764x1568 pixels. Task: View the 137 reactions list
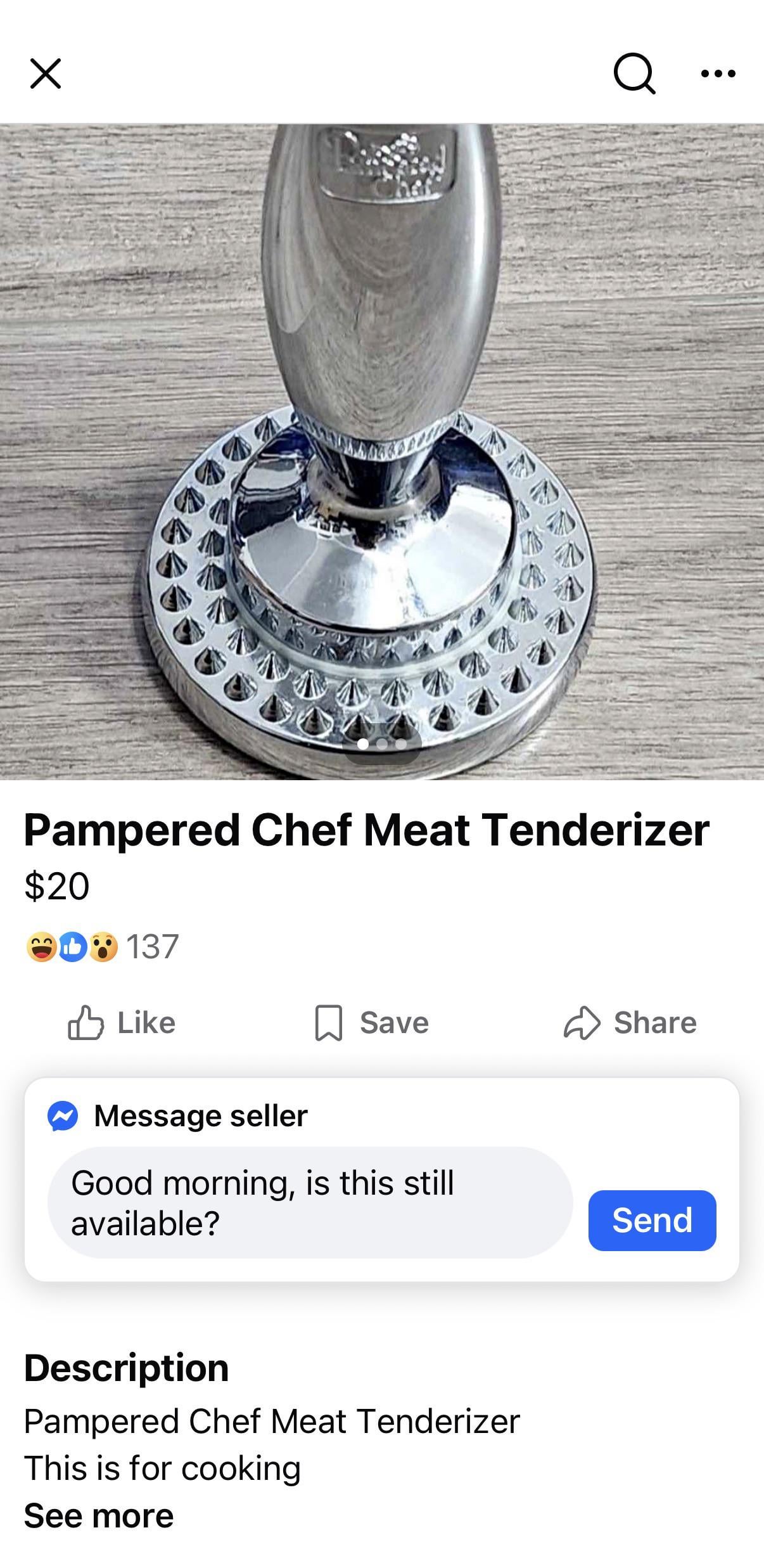pos(103,947)
